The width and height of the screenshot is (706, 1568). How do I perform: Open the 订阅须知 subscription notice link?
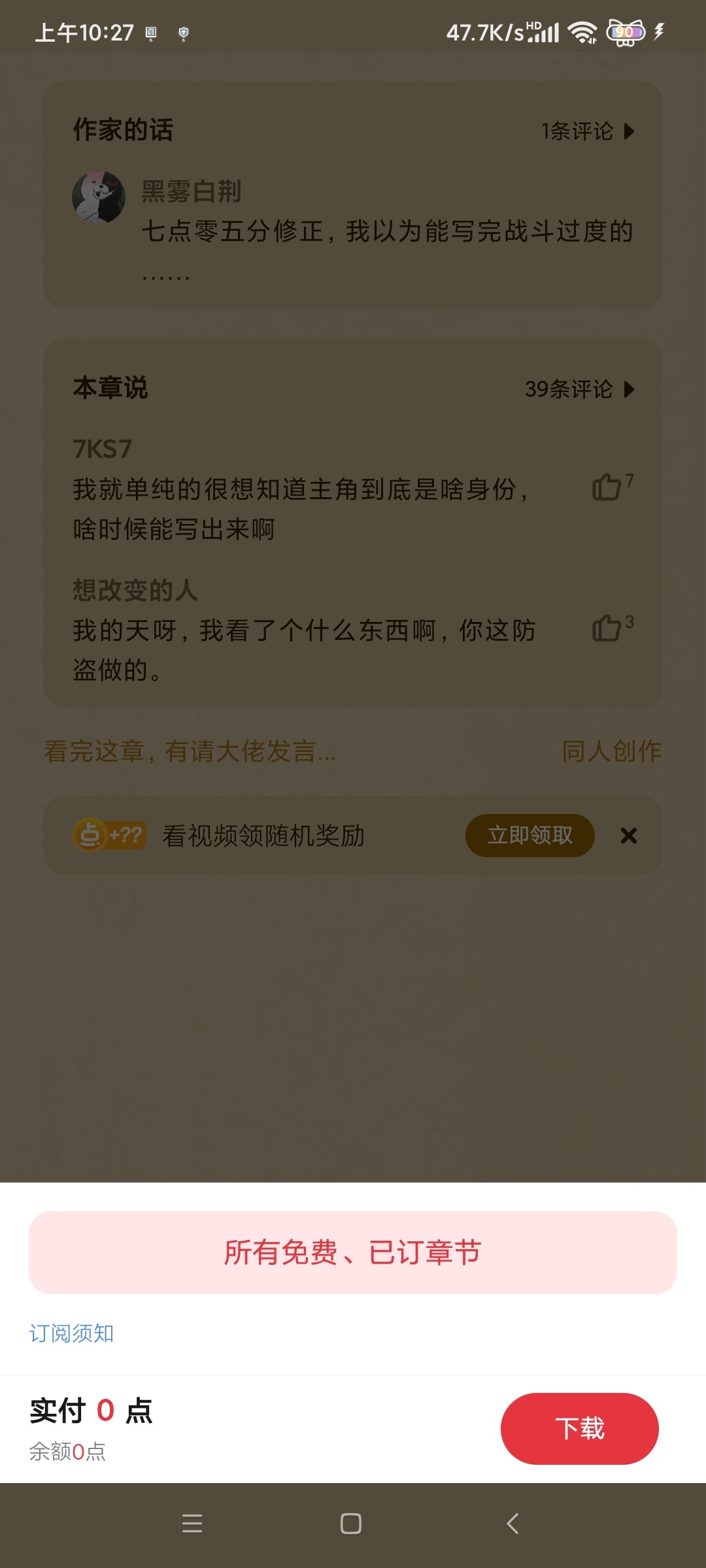coord(72,1333)
